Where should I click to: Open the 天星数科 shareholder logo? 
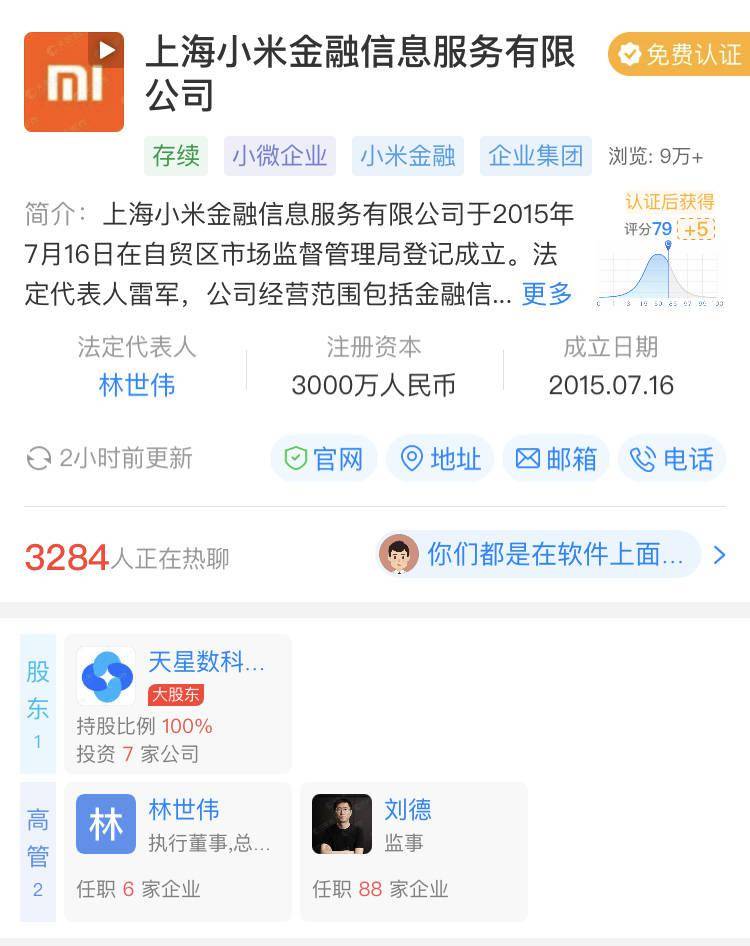[105, 675]
